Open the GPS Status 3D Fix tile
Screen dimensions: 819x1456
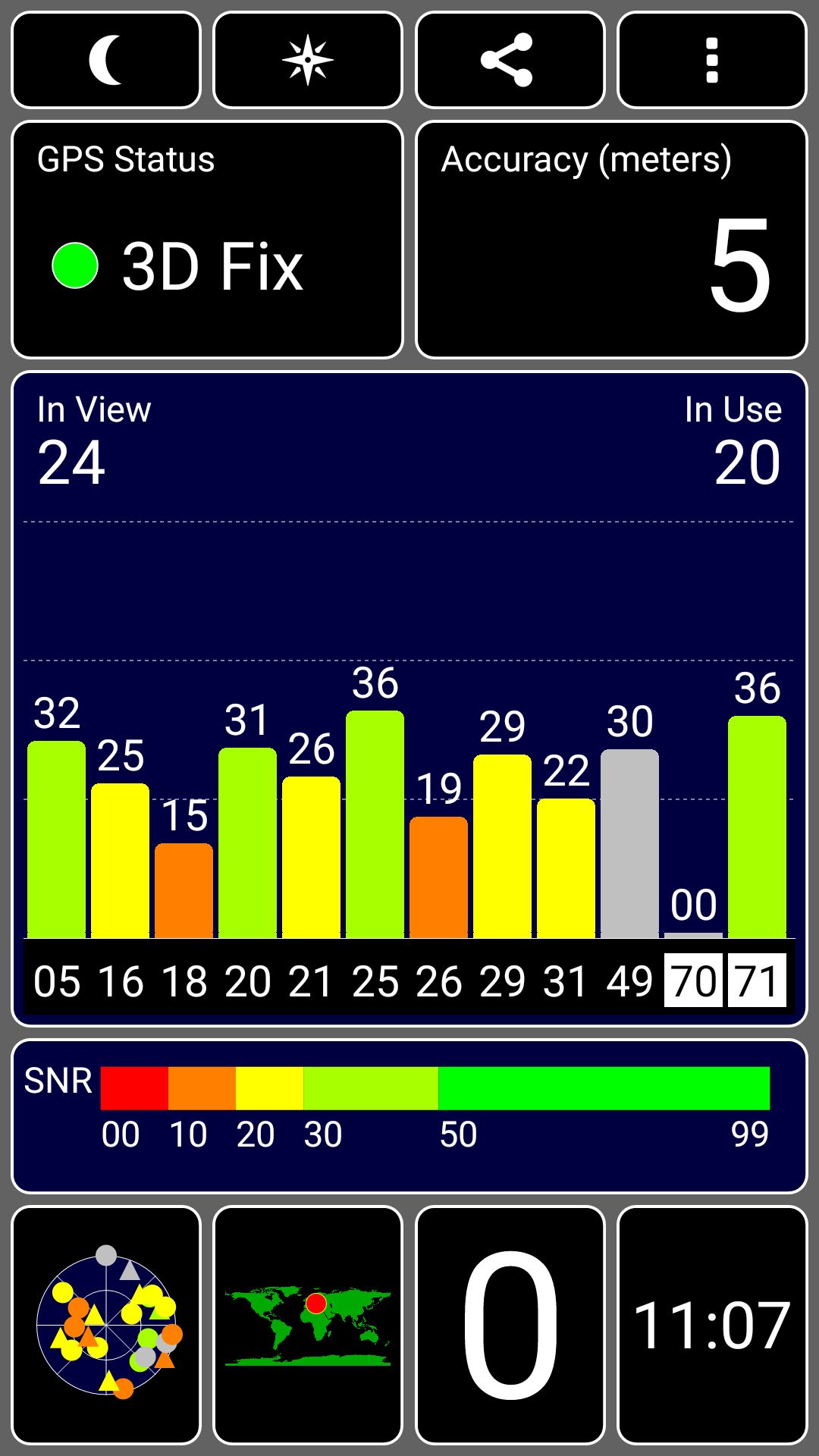pyautogui.click(x=207, y=240)
